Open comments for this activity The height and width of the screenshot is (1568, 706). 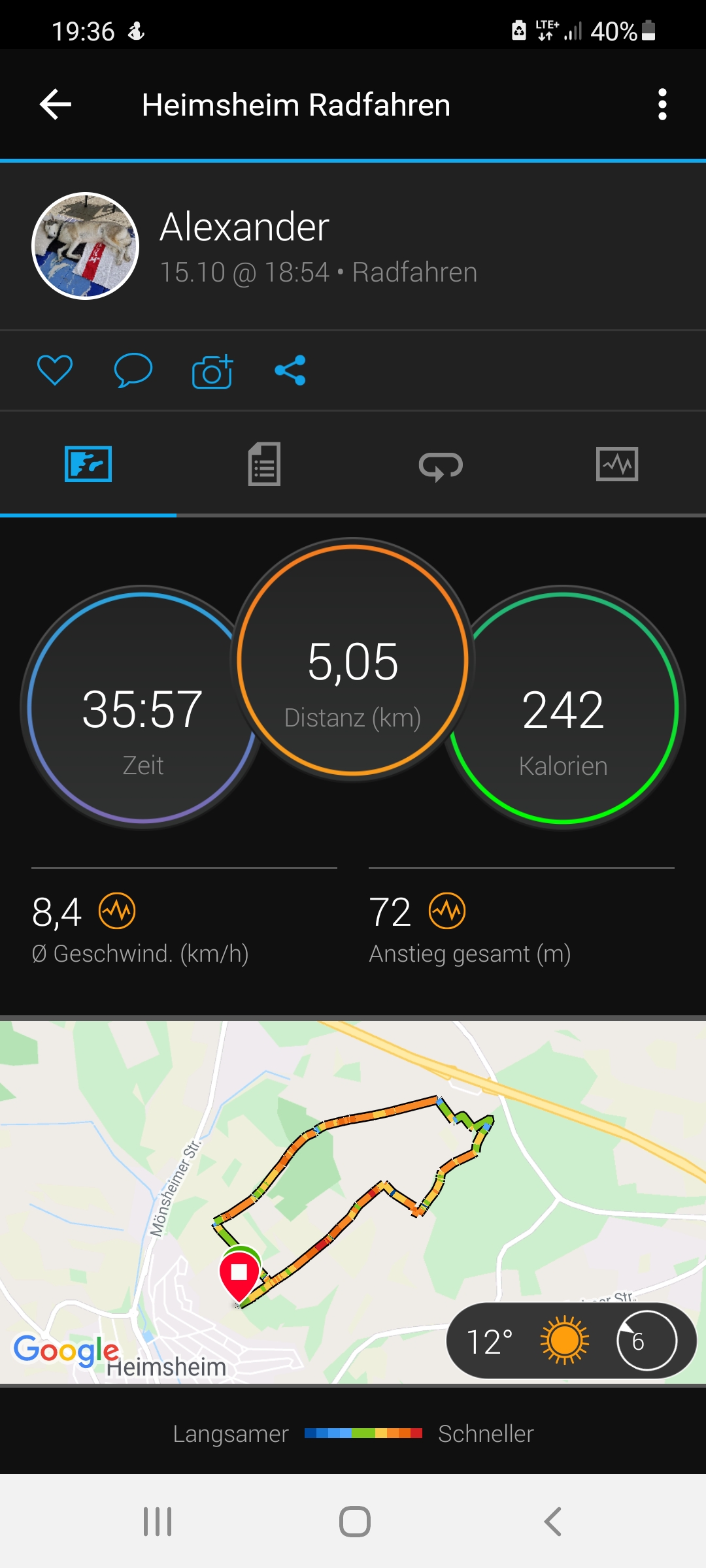point(133,370)
